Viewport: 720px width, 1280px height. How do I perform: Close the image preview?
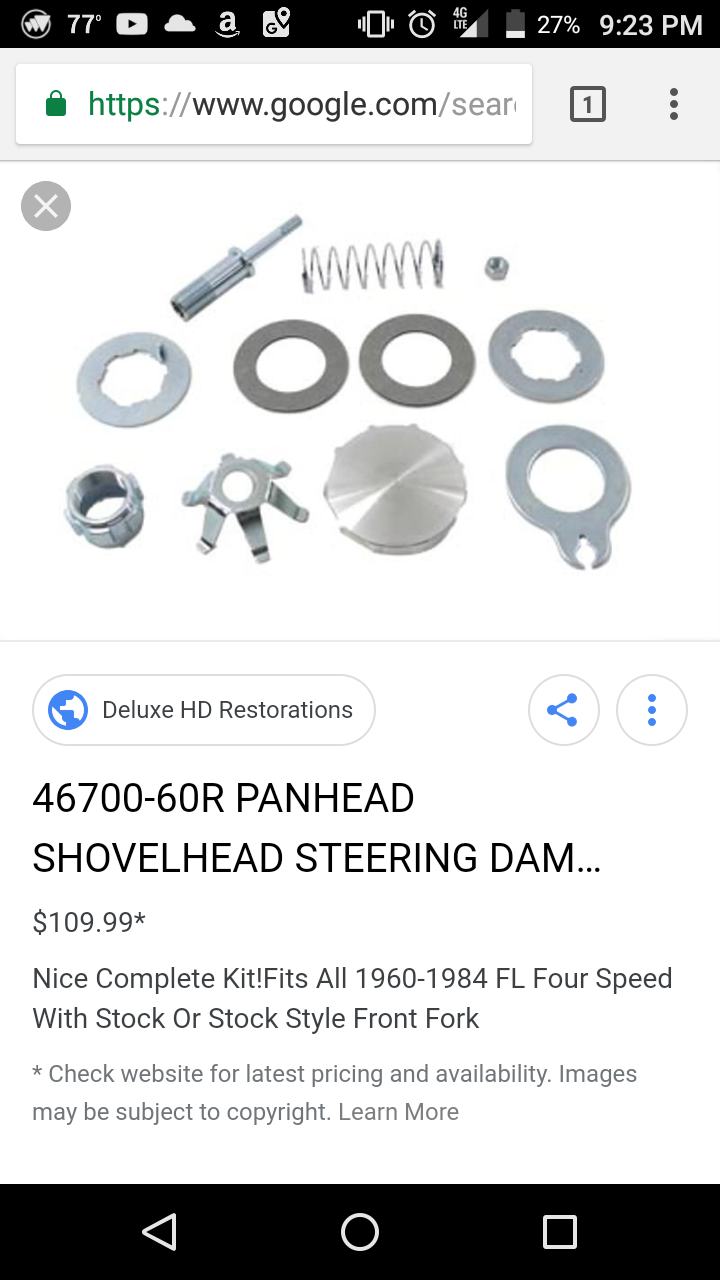click(46, 206)
